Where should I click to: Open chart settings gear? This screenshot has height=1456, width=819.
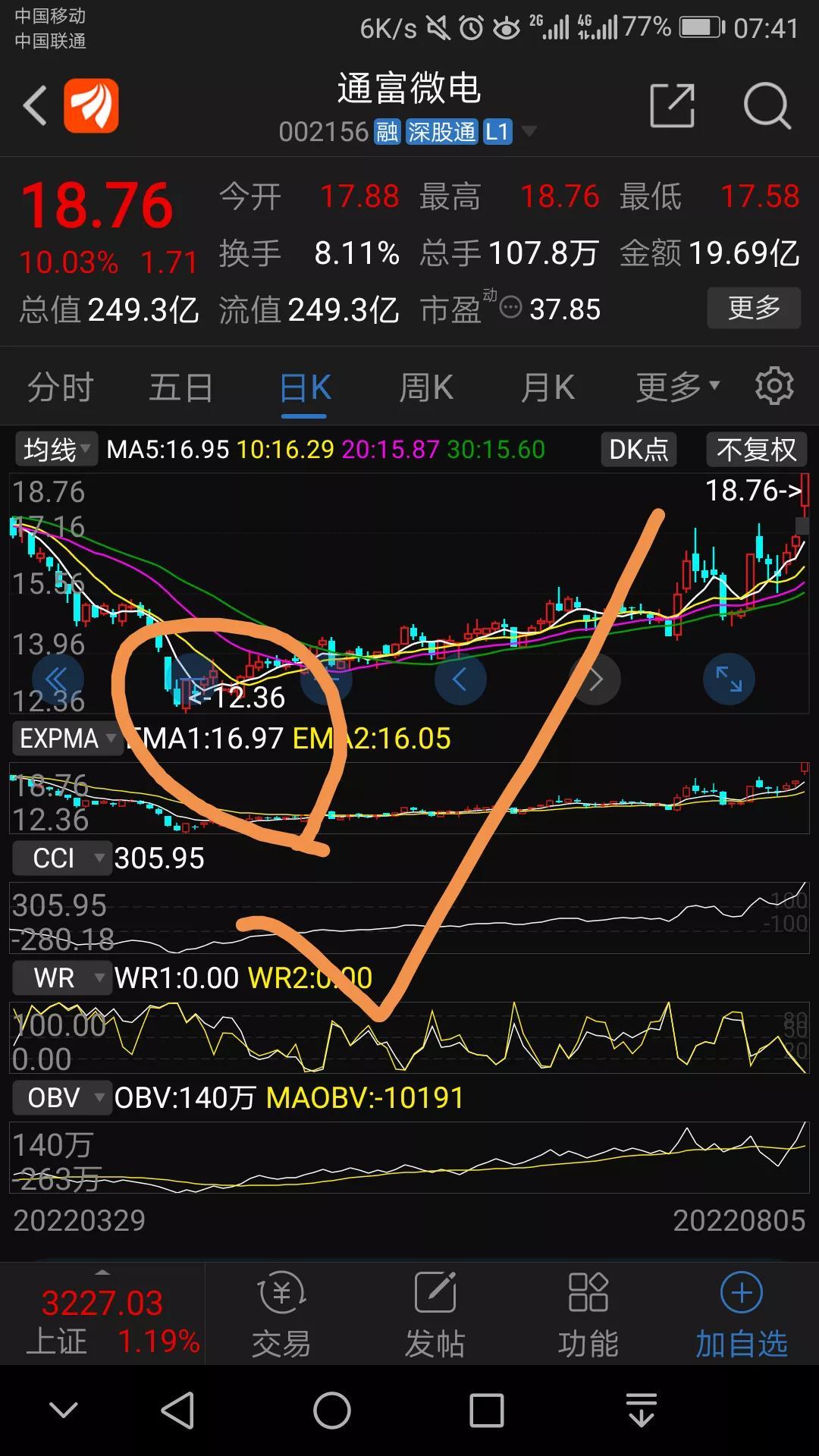774,386
